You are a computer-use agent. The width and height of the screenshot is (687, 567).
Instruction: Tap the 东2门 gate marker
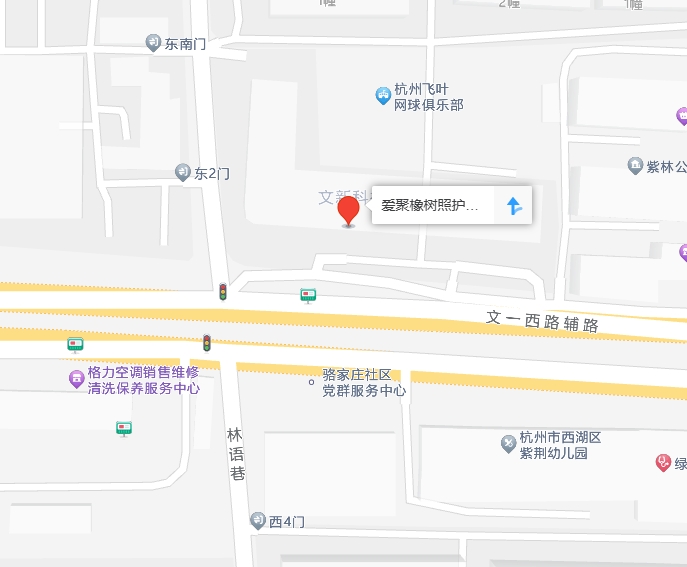click(x=183, y=172)
